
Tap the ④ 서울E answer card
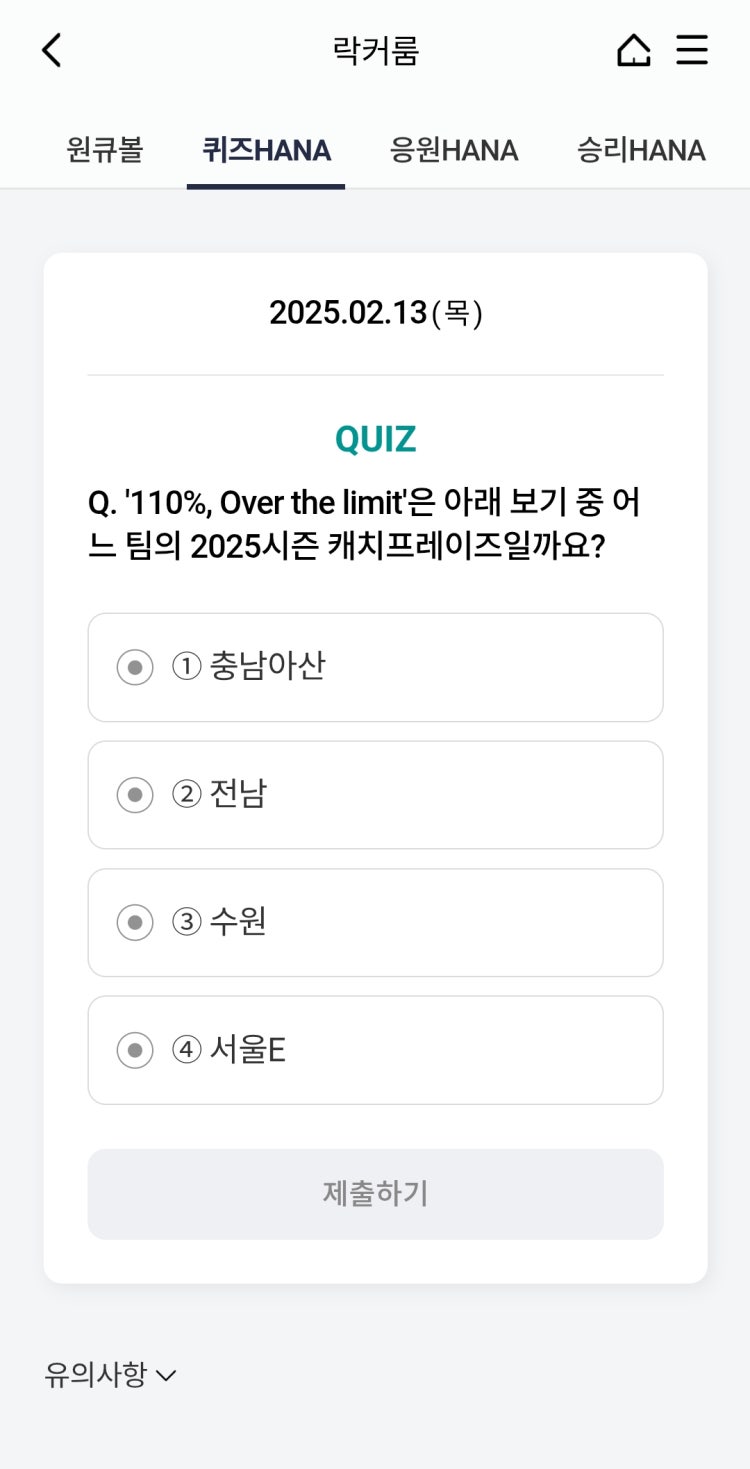pos(375,1050)
